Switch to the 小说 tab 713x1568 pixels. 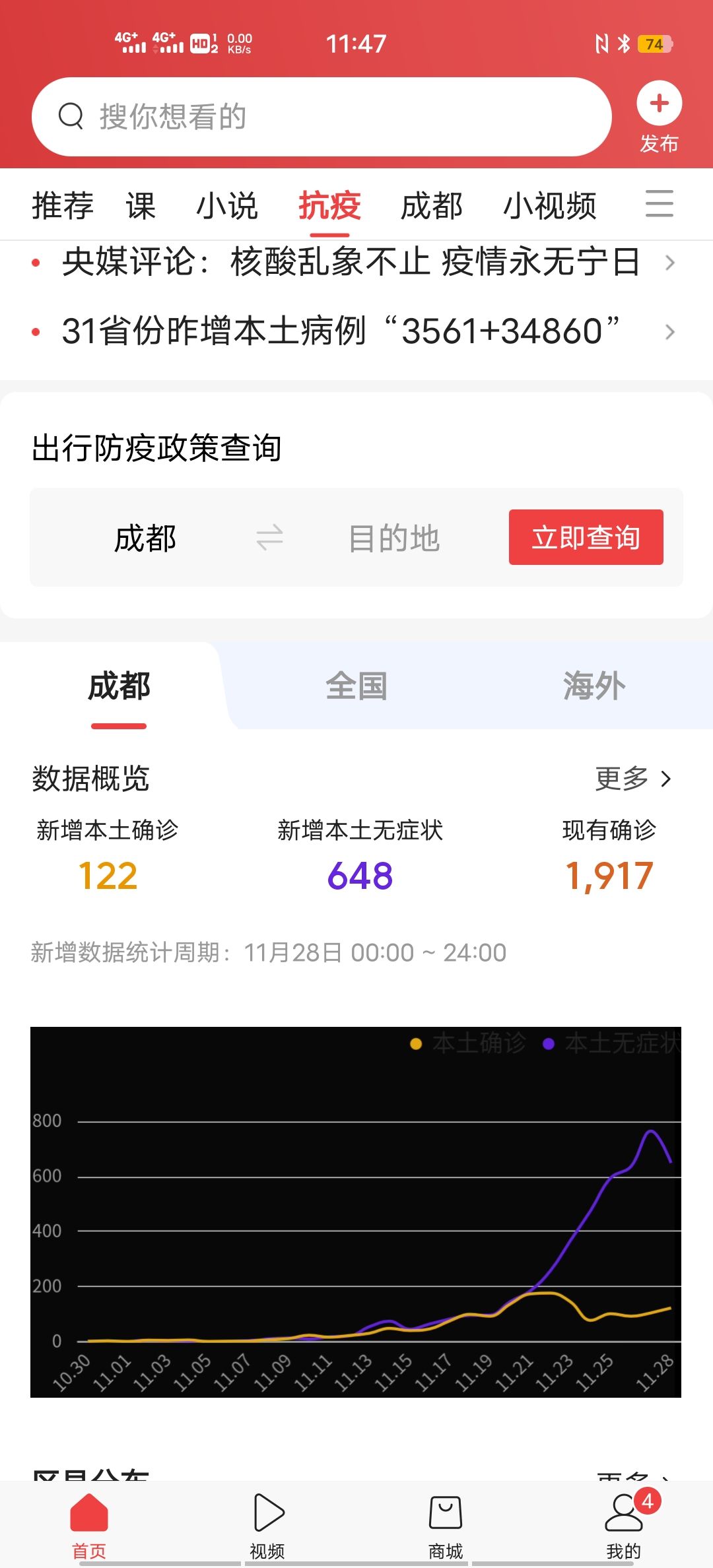coord(227,205)
